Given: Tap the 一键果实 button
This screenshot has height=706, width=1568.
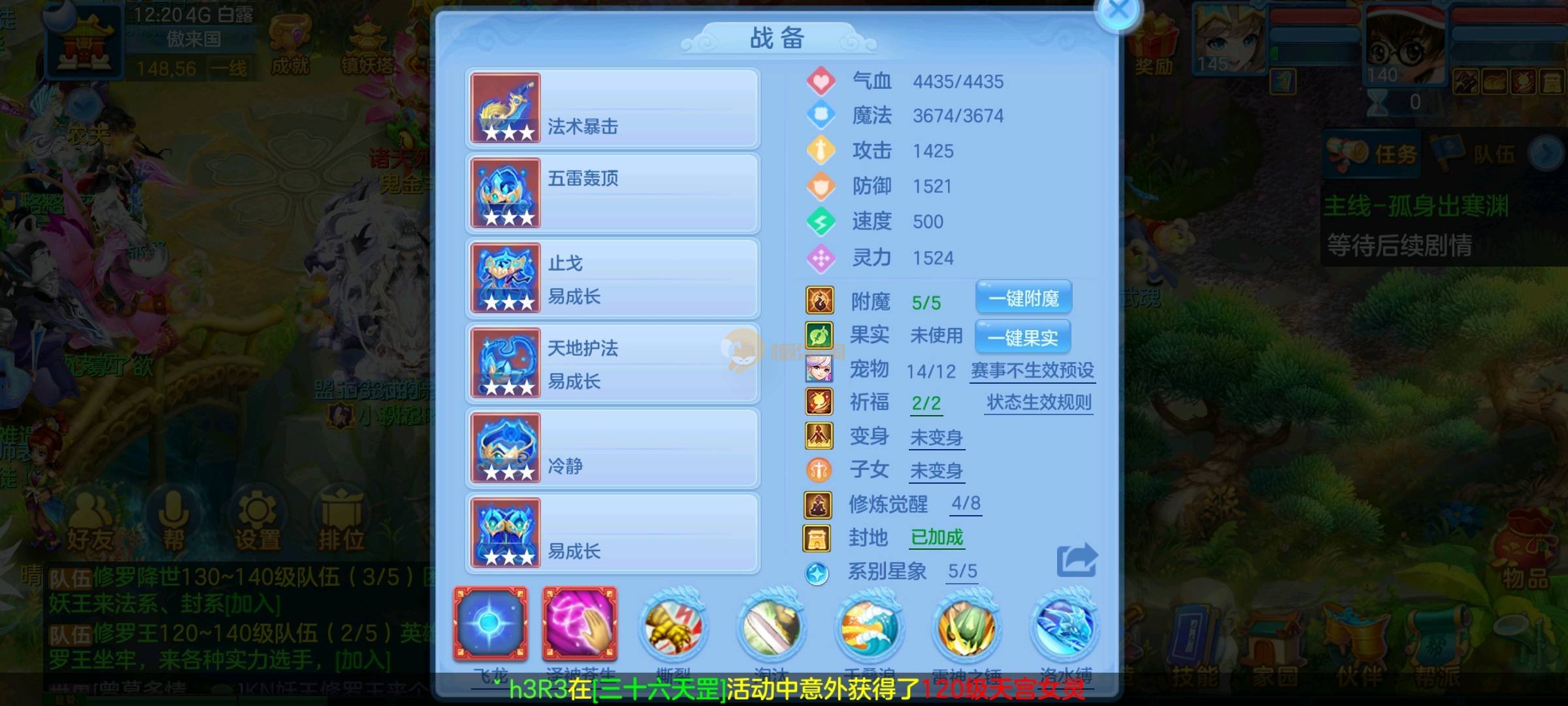Looking at the screenshot, I should tap(1022, 337).
